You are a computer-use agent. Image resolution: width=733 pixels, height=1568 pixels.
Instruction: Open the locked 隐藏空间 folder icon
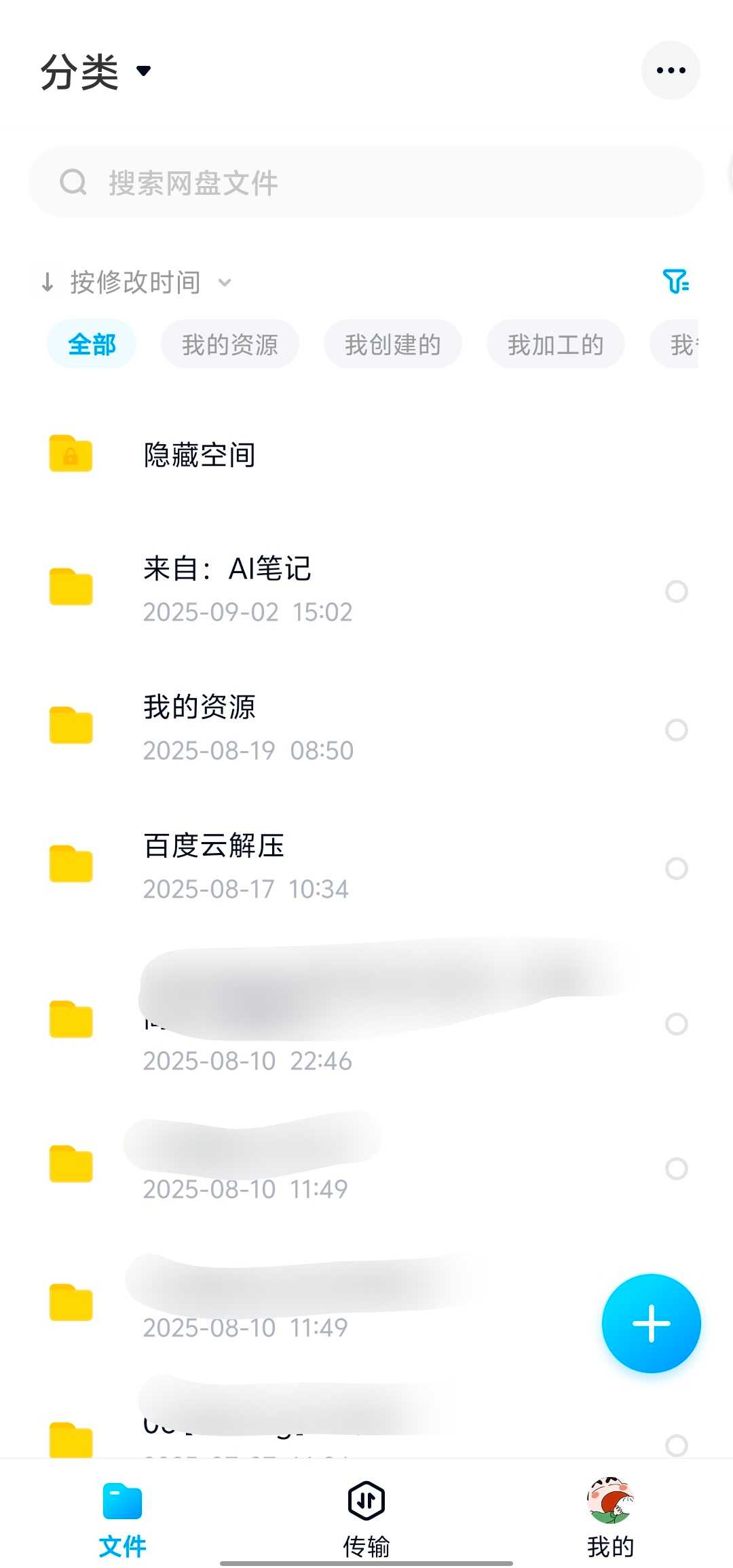coord(71,454)
